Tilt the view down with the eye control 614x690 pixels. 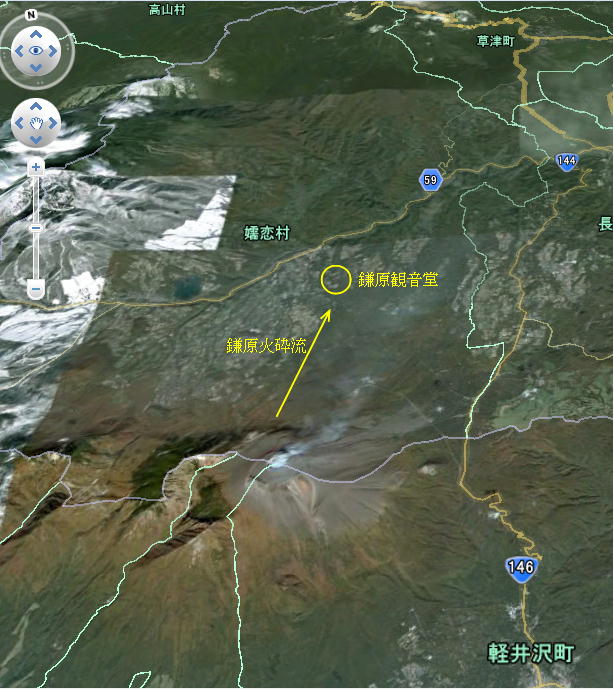click(x=36, y=67)
